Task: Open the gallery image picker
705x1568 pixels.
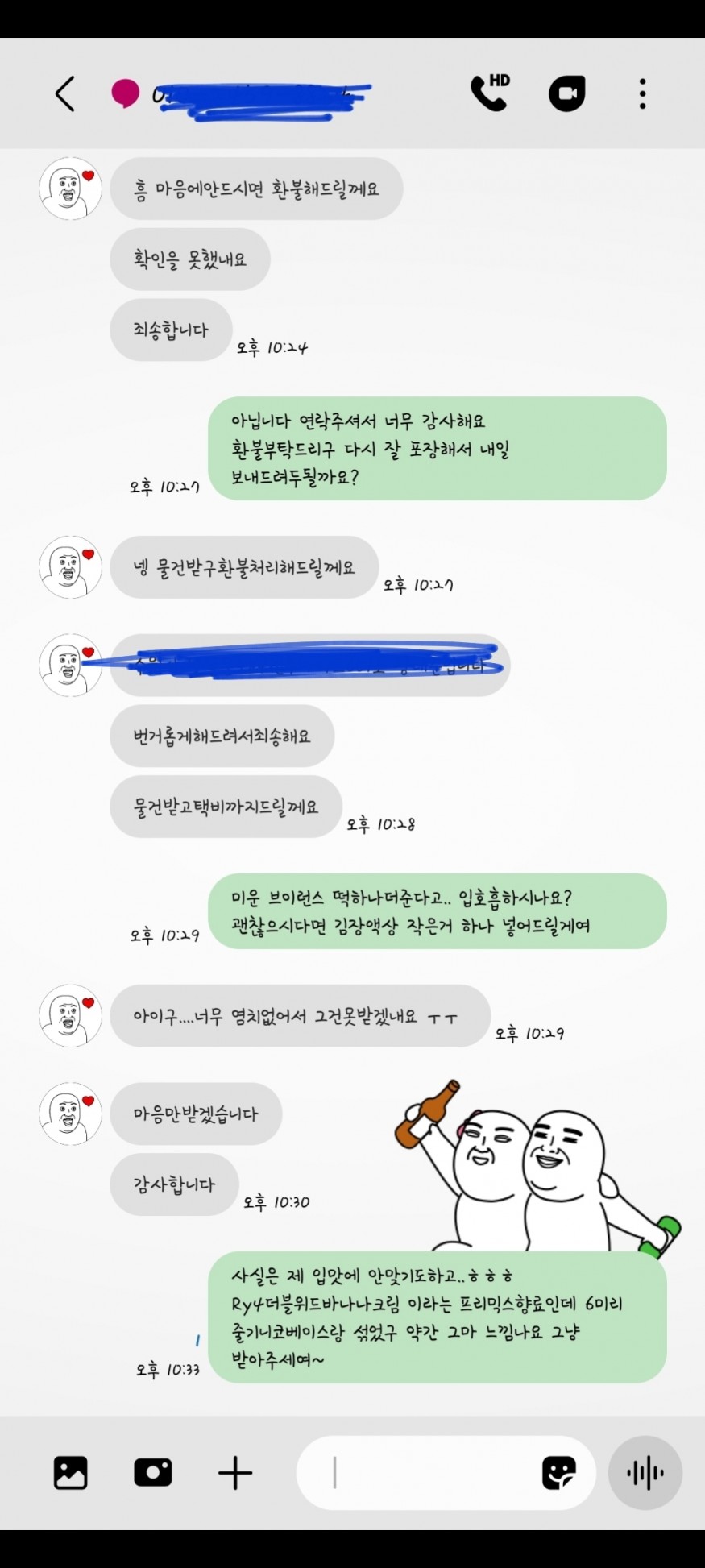Action: click(71, 1473)
